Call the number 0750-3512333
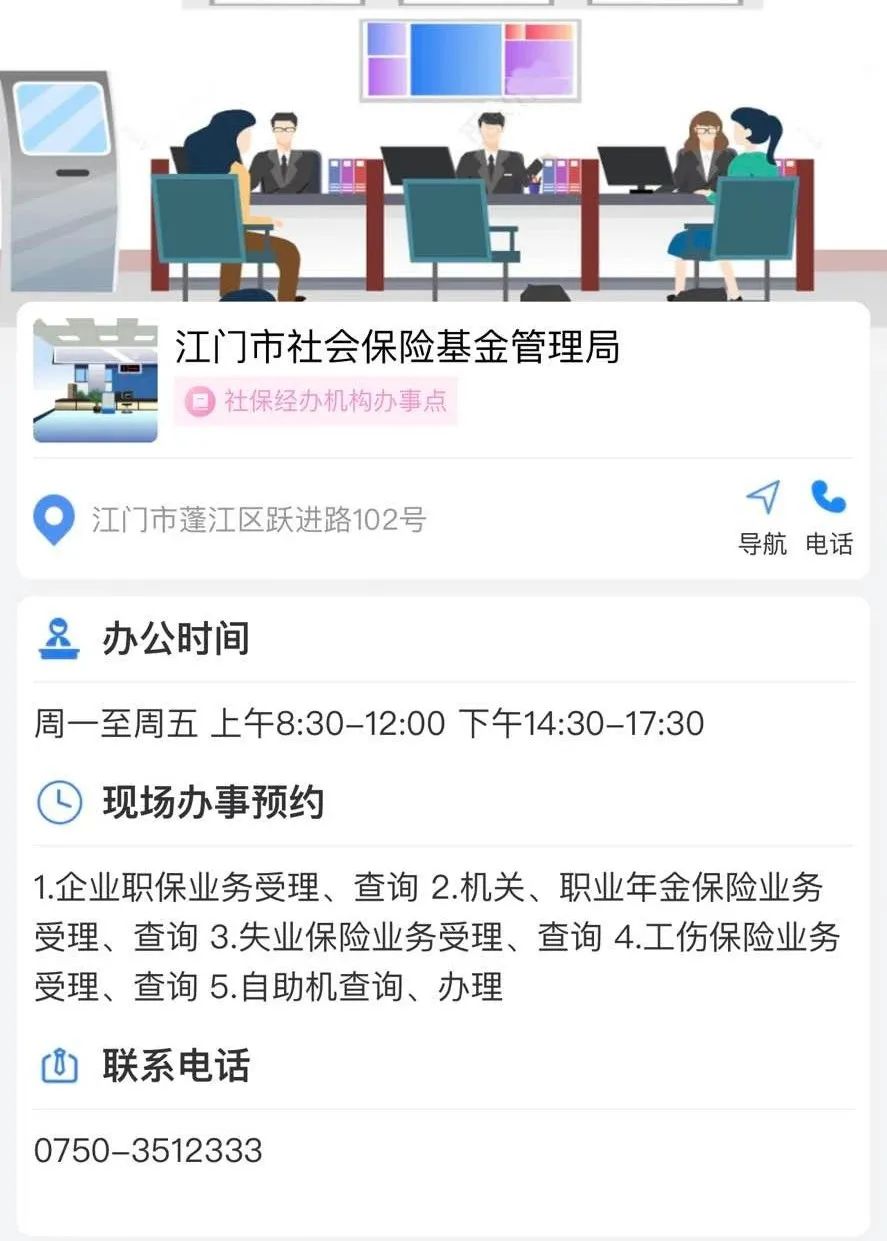Screen dimensions: 887x1241 pyautogui.click(x=148, y=1151)
